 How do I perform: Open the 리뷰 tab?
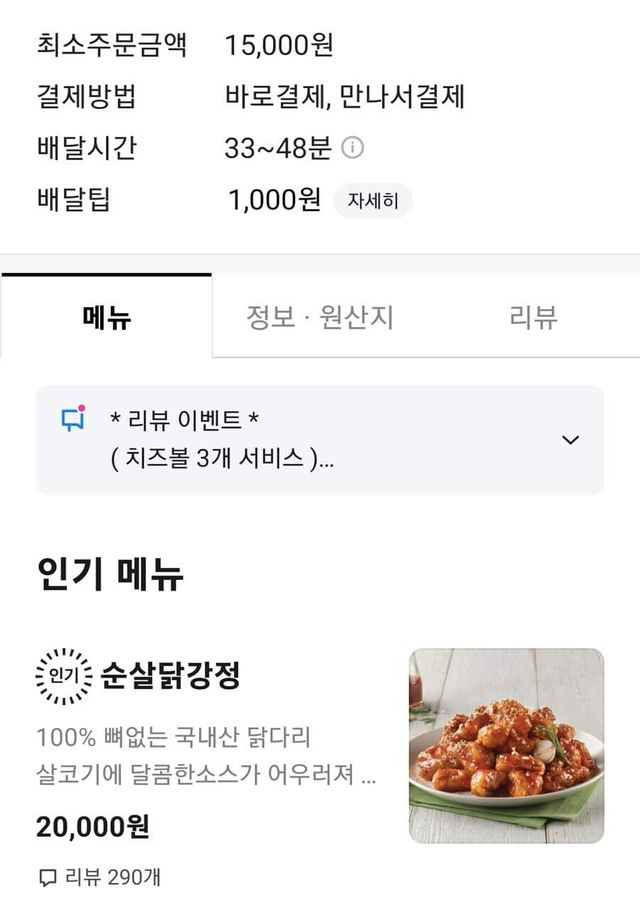pyautogui.click(x=533, y=317)
